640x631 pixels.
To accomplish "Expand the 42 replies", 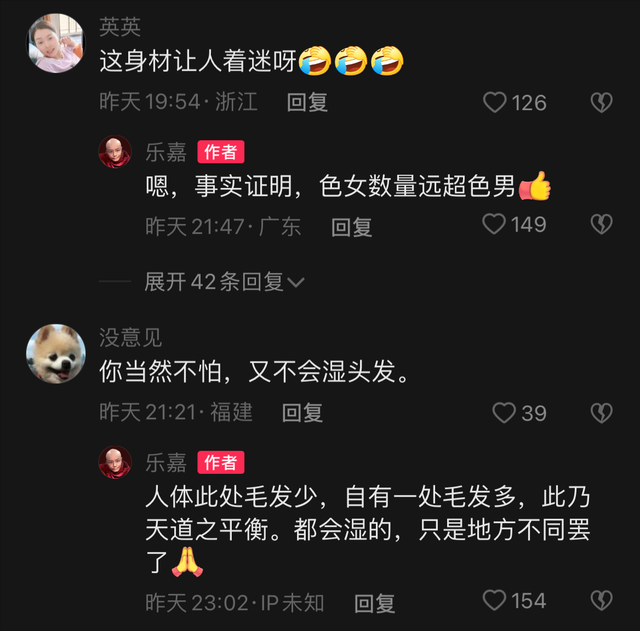I will [223, 282].
